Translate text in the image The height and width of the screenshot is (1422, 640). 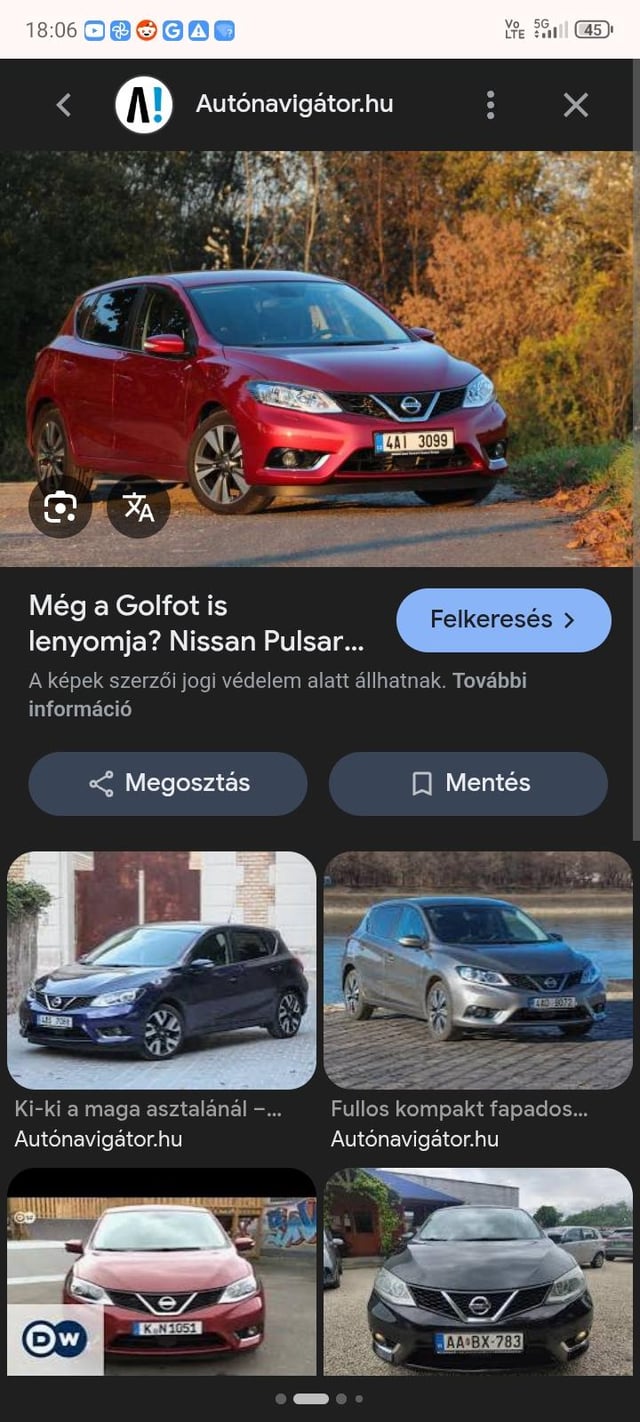139,508
